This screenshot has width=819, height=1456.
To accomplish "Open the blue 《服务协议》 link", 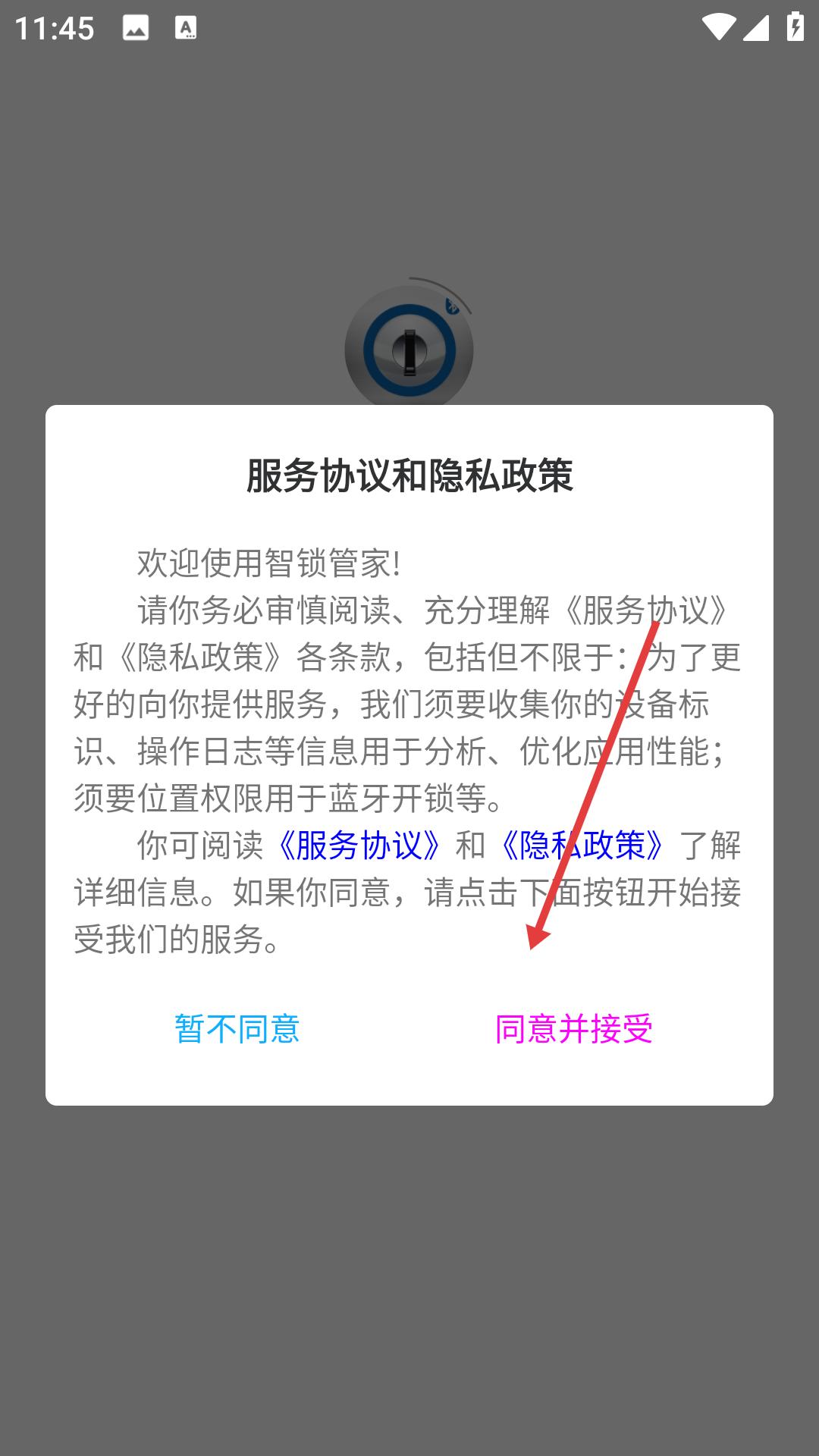I will [x=358, y=845].
